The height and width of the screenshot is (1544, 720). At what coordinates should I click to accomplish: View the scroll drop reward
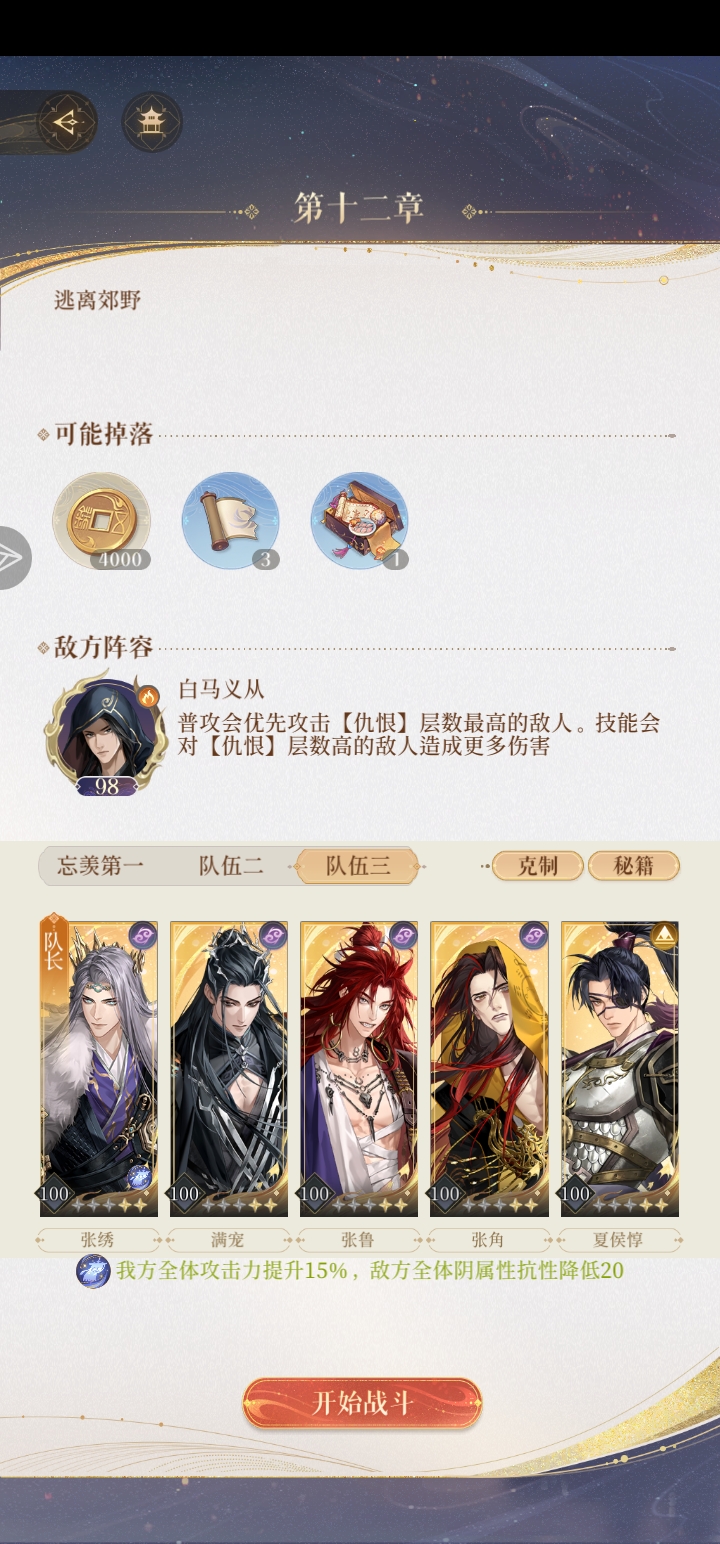click(x=231, y=521)
